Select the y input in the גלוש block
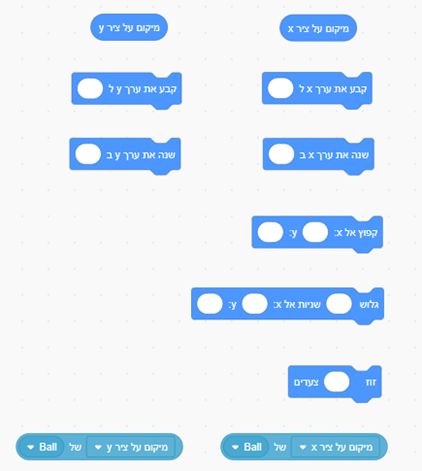This screenshot has height=471, width=422. click(x=210, y=304)
